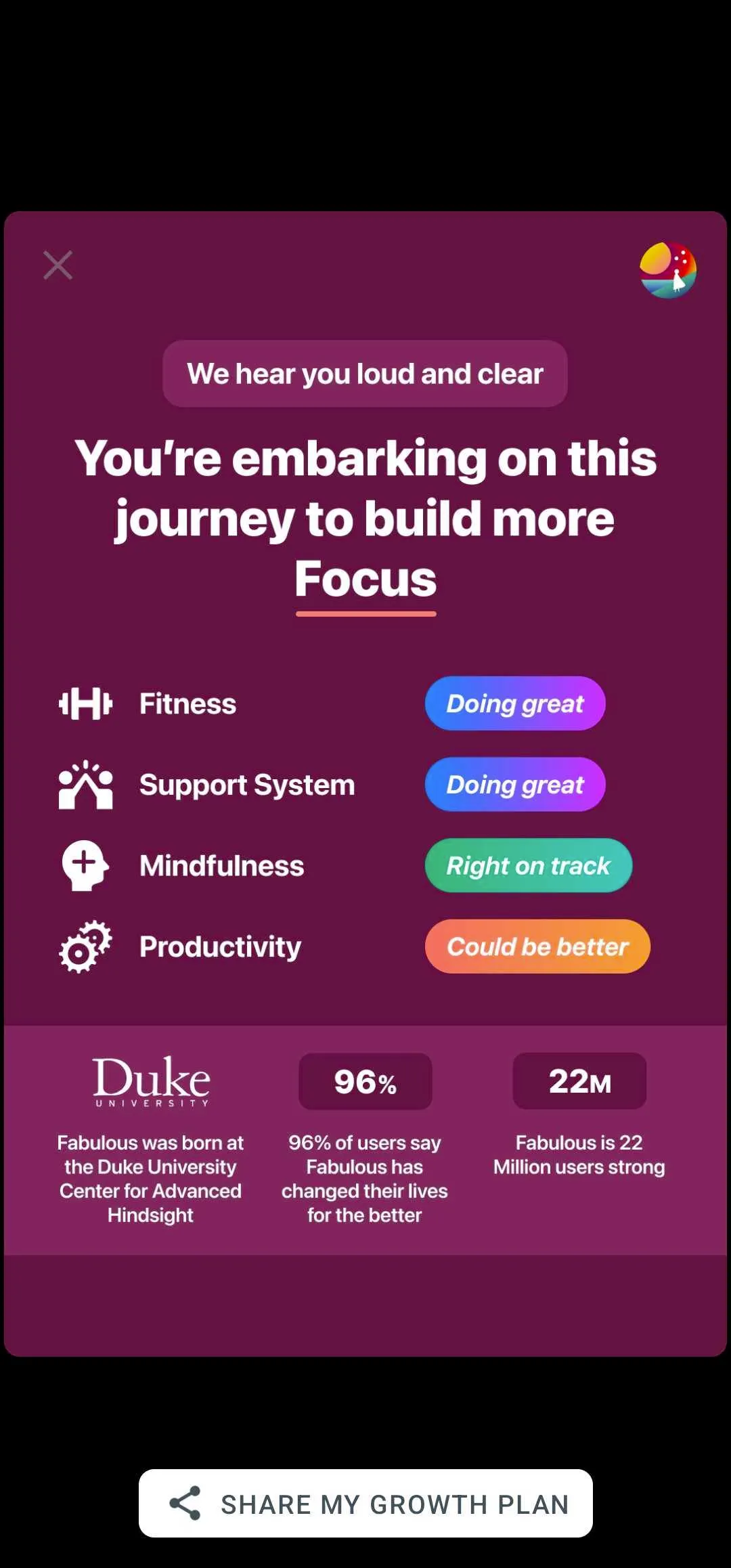Image resolution: width=731 pixels, height=1568 pixels.
Task: Tap Share My Growth Plan button
Action: point(365,1504)
